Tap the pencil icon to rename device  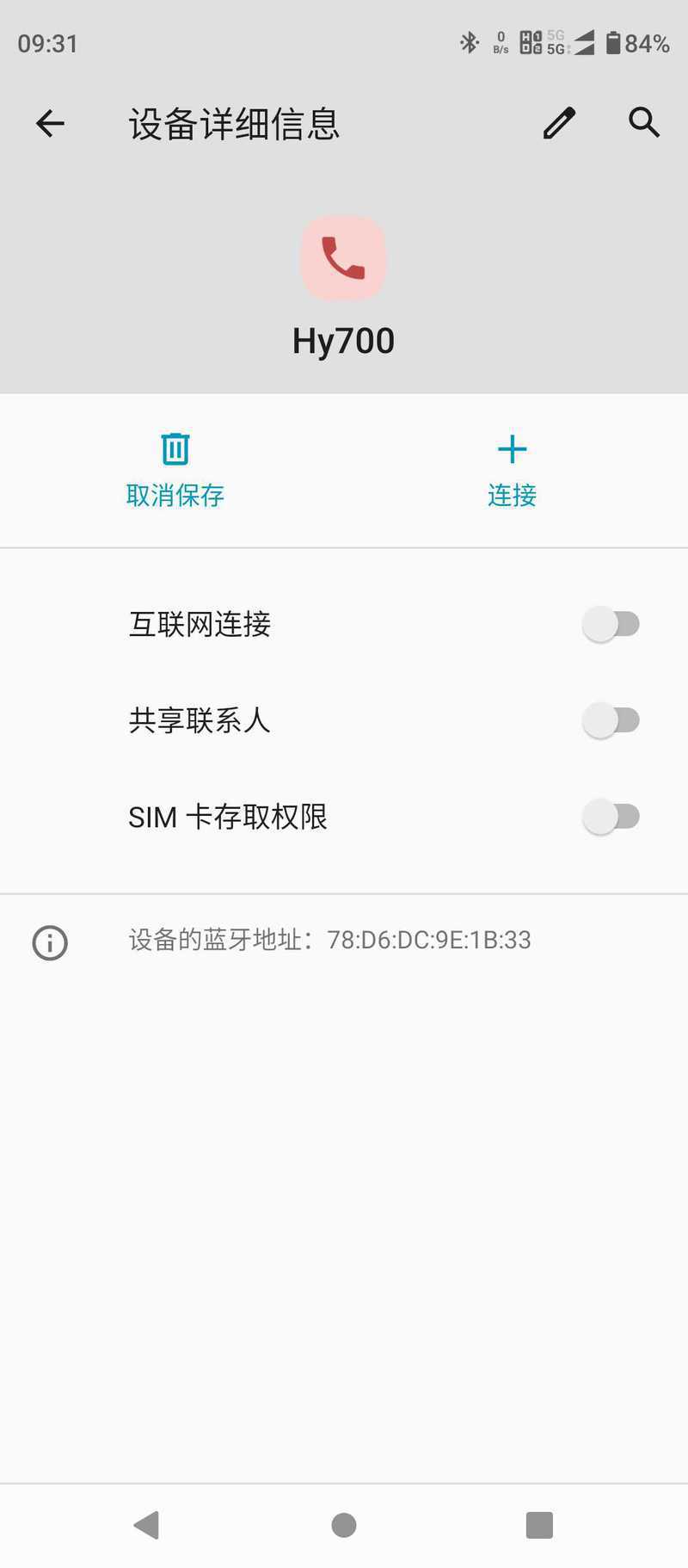(559, 123)
